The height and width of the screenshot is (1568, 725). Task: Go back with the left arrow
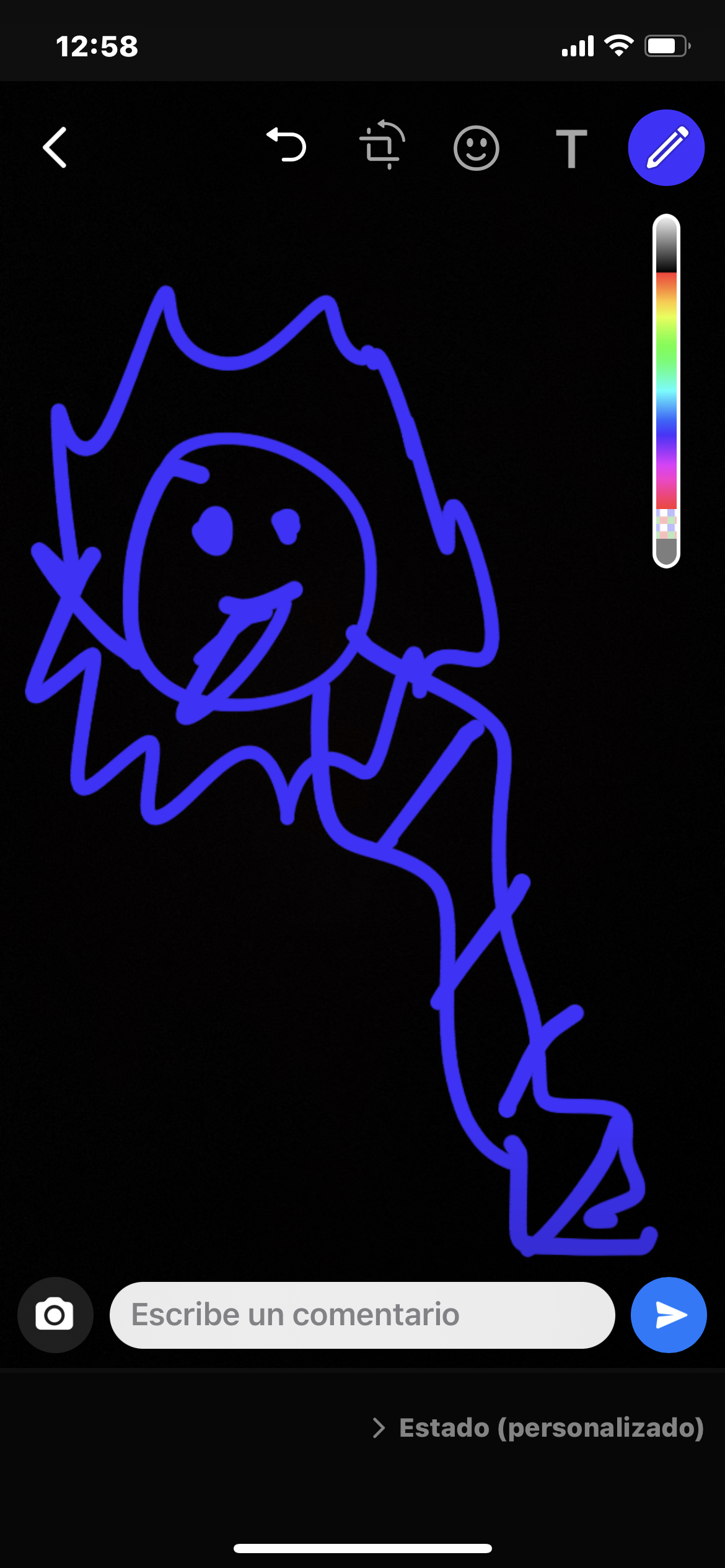coord(55,147)
